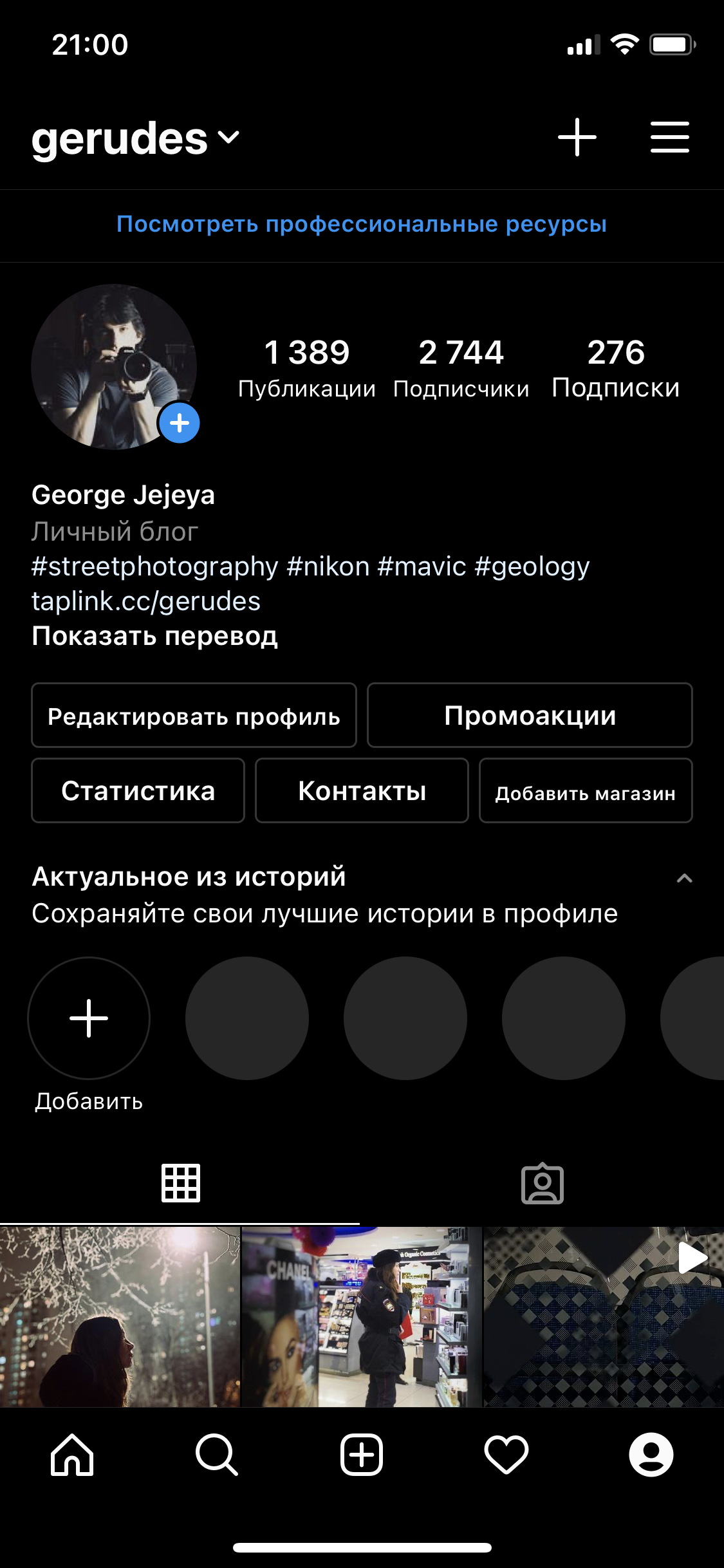The image size is (724, 1568).
Task: Open the taplink.cc/gerudes link
Action: pos(146,601)
